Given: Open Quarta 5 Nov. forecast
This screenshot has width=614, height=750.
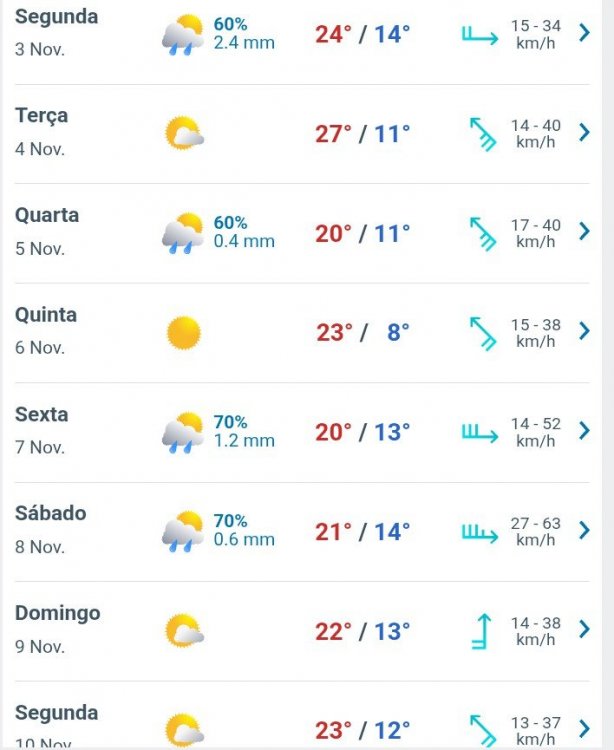Looking at the screenshot, I should [584, 232].
